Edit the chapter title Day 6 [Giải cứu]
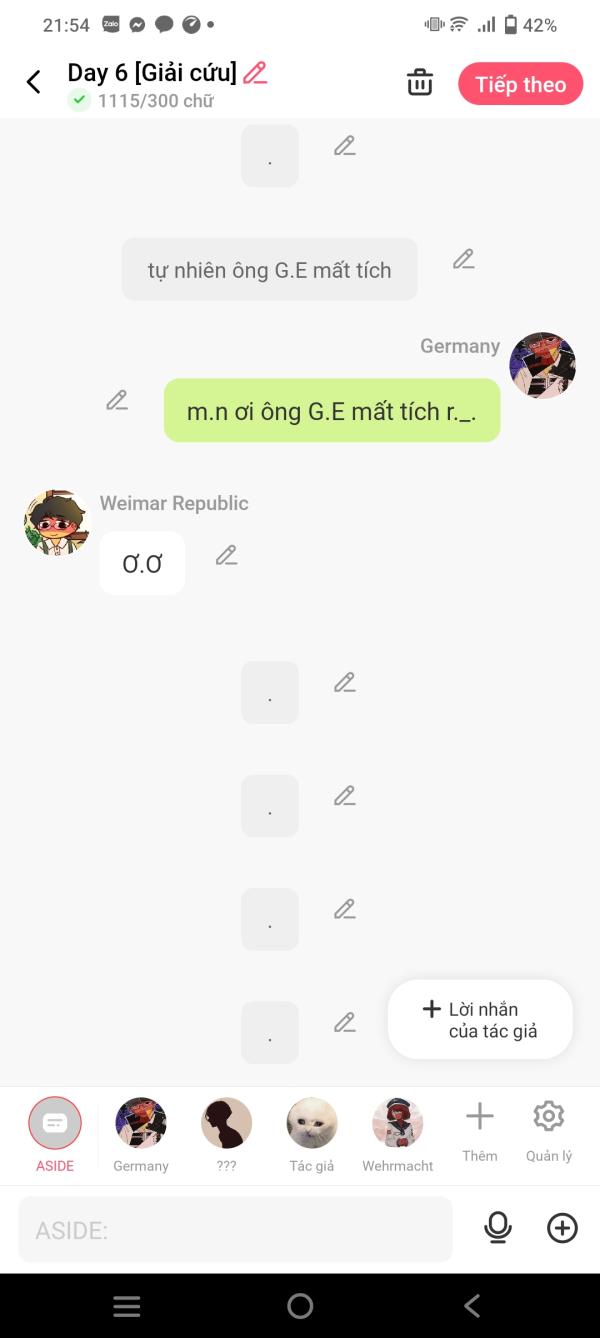The height and width of the screenshot is (1338, 600). [x=255, y=73]
